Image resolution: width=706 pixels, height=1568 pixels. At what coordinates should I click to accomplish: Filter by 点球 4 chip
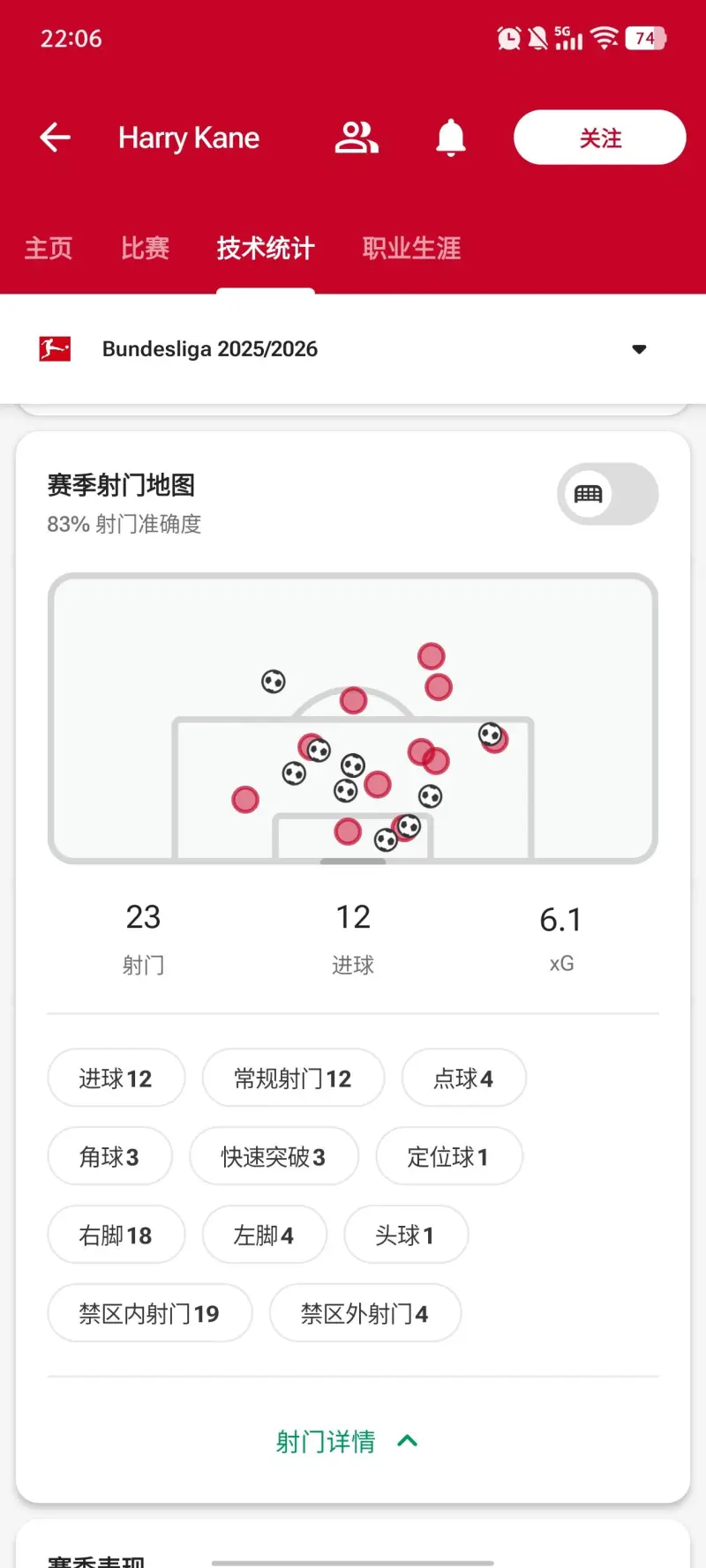pyautogui.click(x=463, y=1078)
